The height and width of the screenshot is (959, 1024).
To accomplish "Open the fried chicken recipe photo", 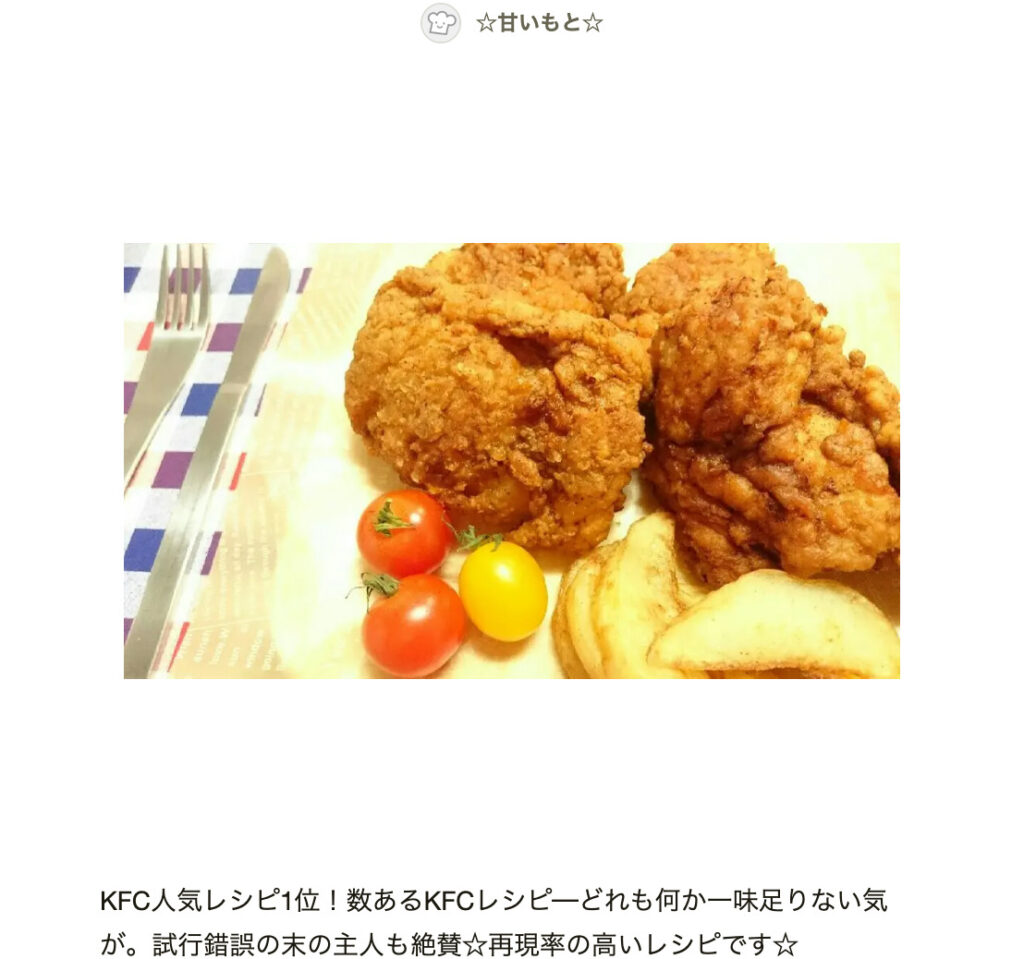I will click(511, 460).
